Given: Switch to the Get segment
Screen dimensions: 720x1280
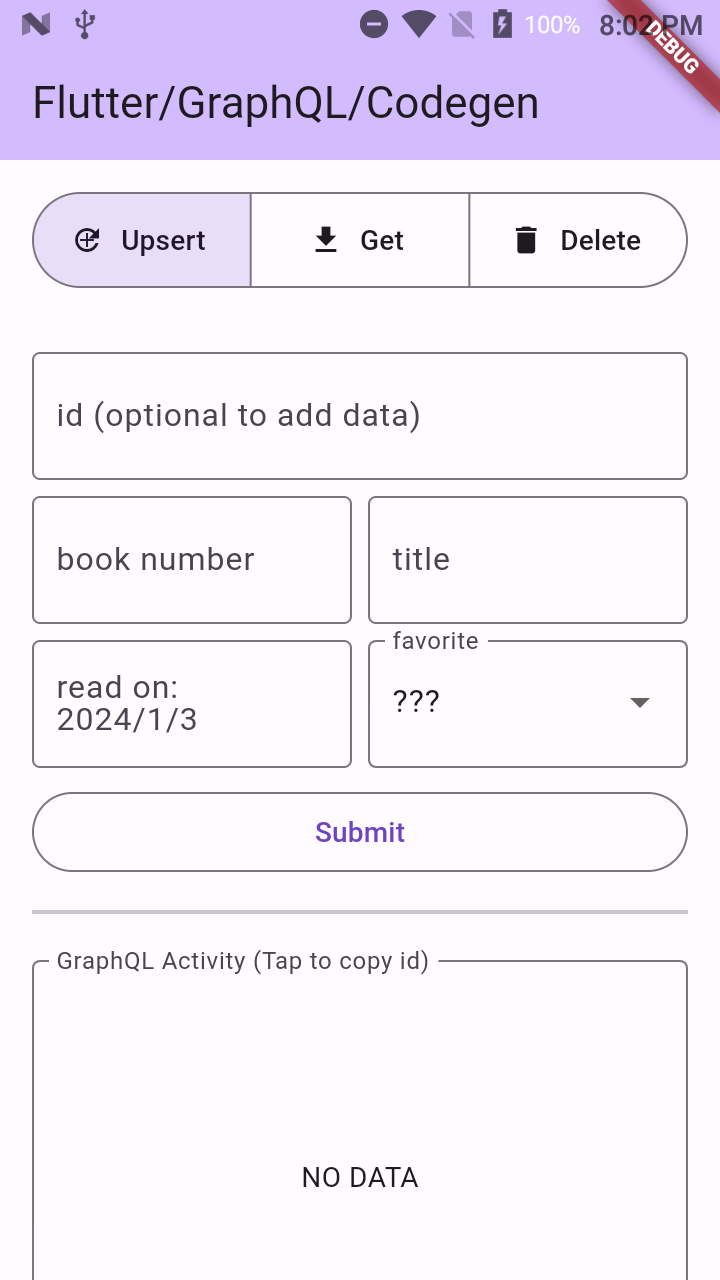Looking at the screenshot, I should 360,240.
